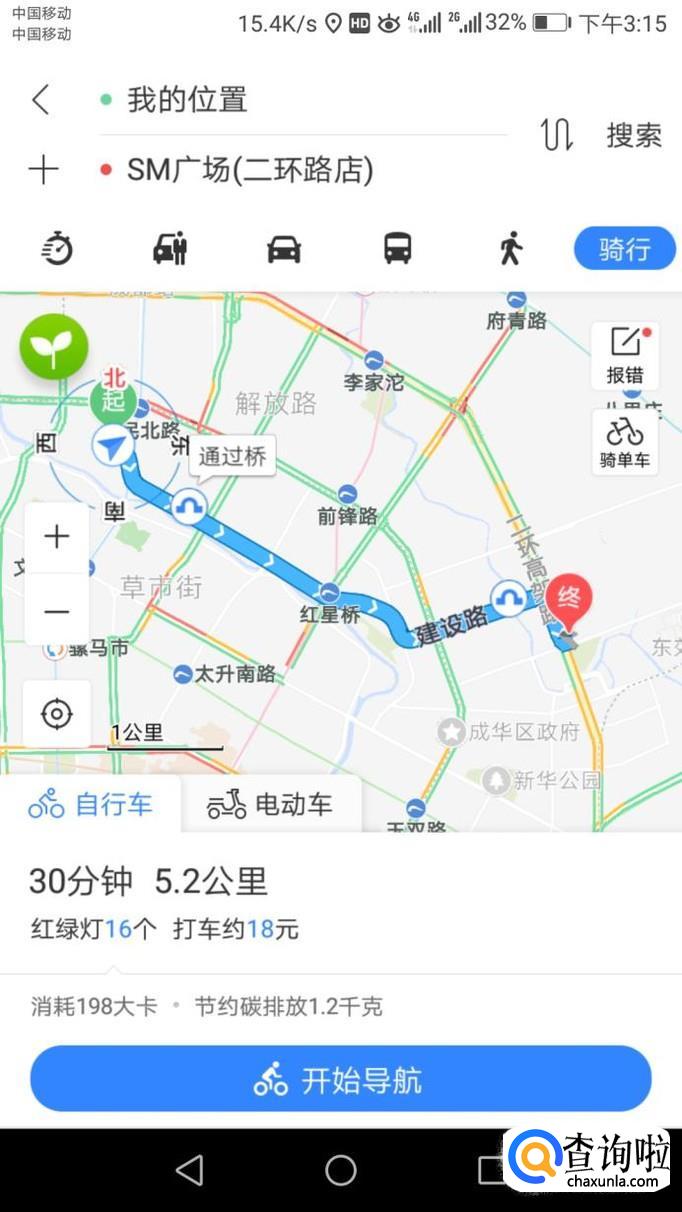Open the green leaf eco button

[x=54, y=347]
